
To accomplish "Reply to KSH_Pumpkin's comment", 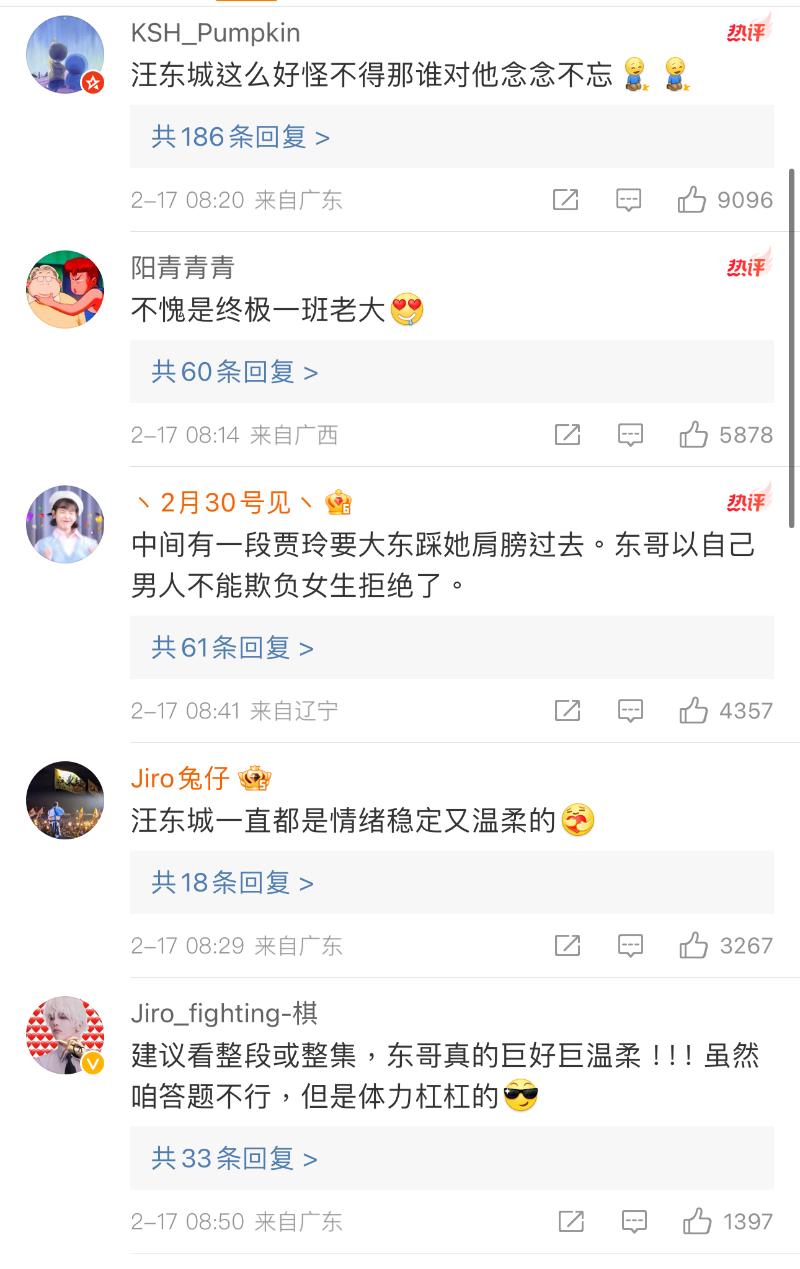I will click(628, 200).
